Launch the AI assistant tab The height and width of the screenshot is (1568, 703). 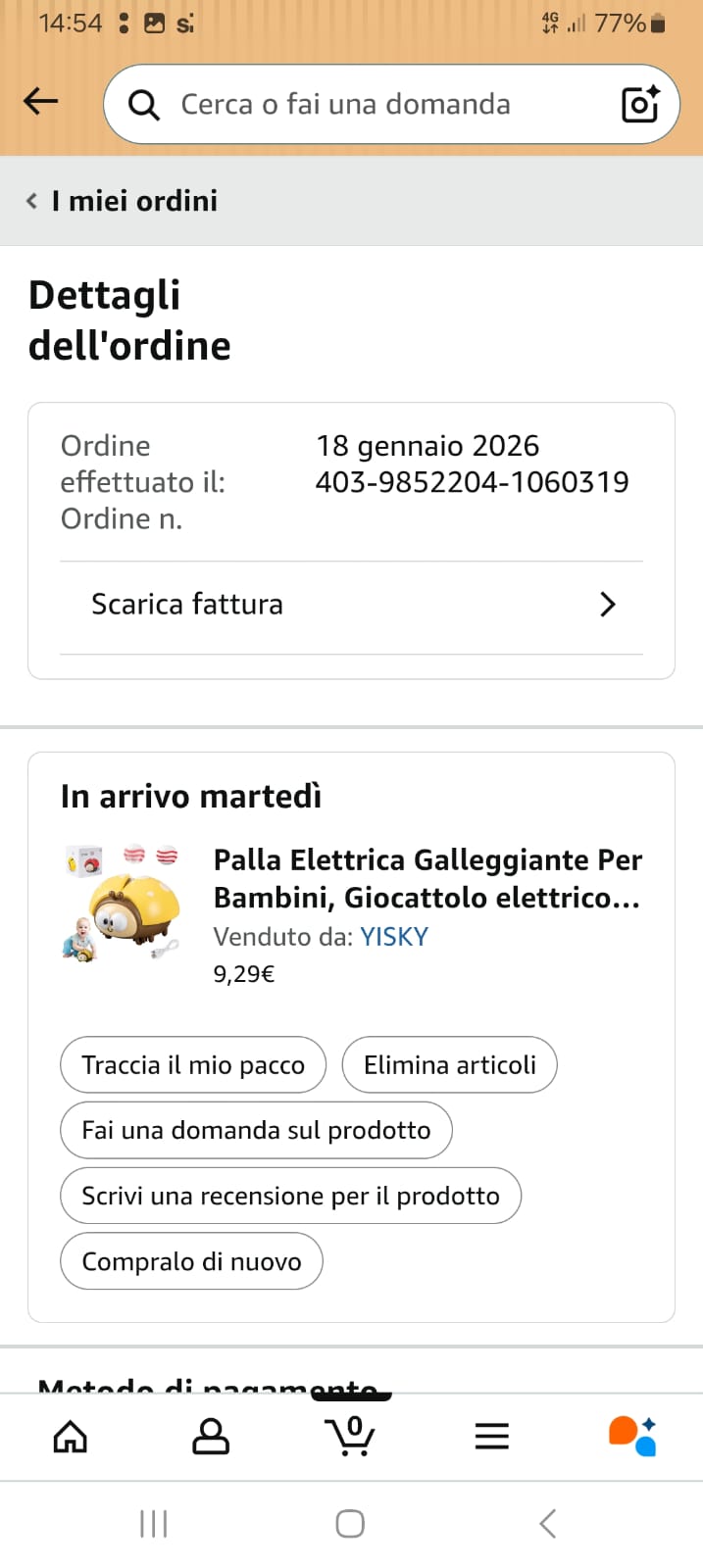[632, 1437]
